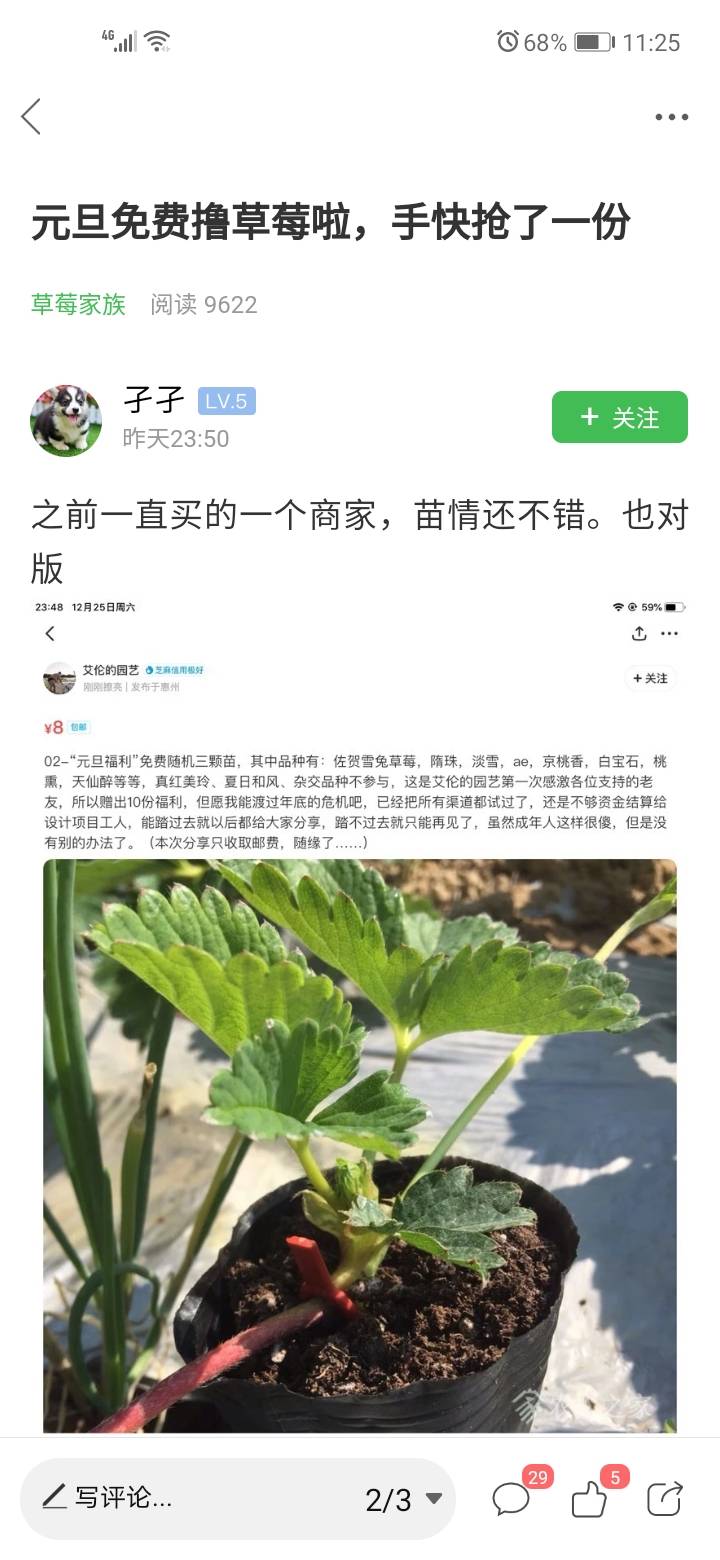Like this post with thumbs-up icon
Screen dimensions: 720x1560
click(x=589, y=1499)
